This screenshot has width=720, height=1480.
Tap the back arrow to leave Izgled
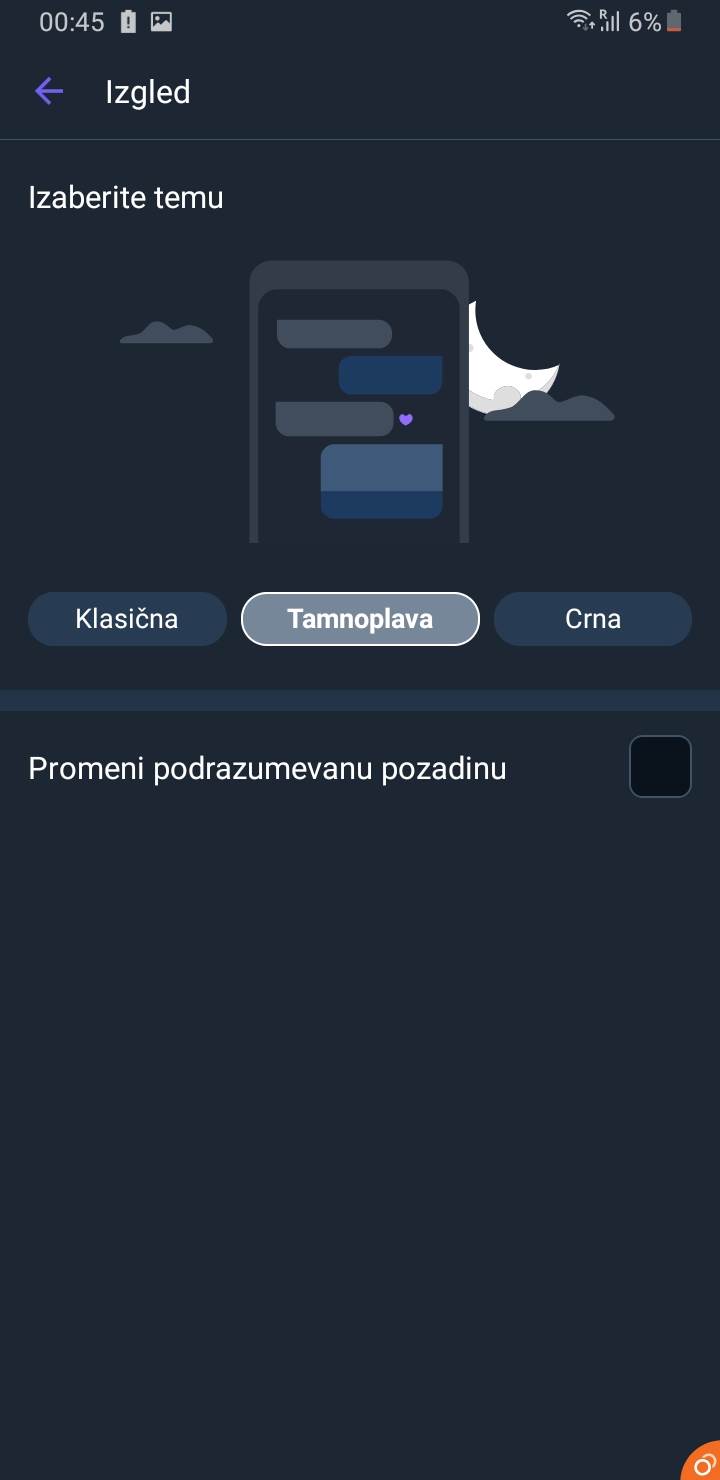[48, 91]
